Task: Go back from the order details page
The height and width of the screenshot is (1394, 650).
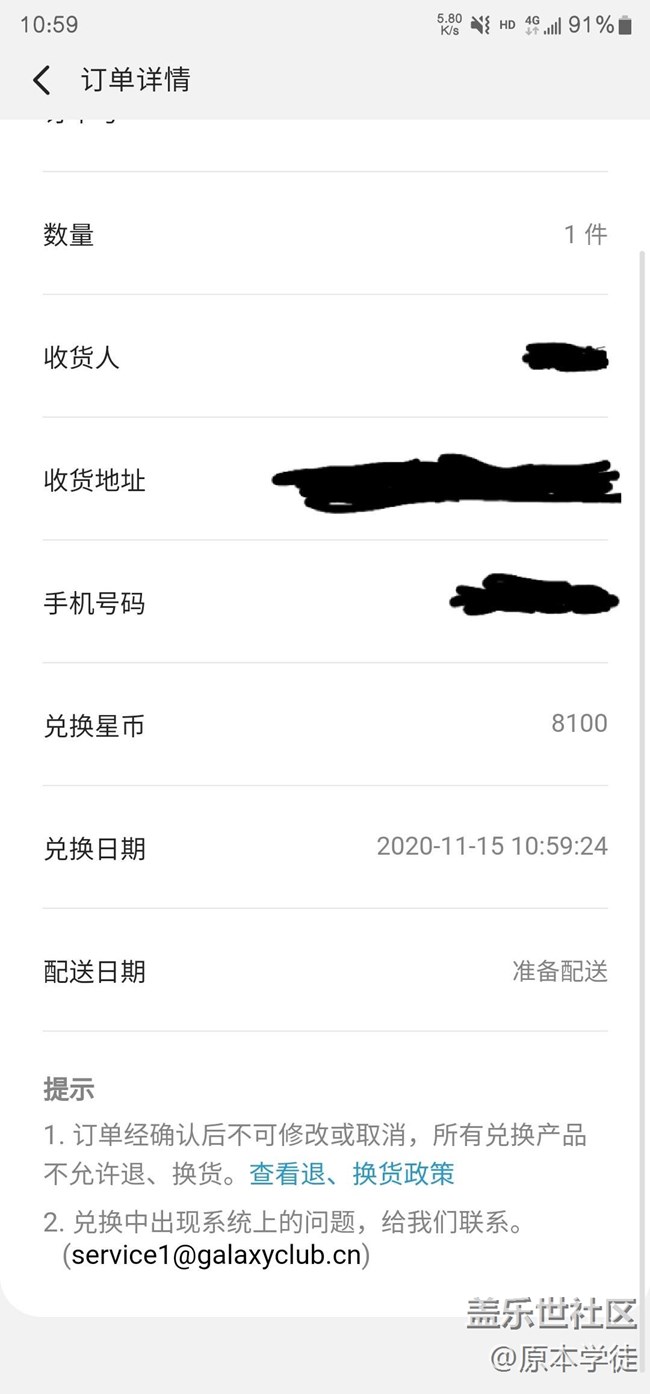Action: click(x=41, y=80)
